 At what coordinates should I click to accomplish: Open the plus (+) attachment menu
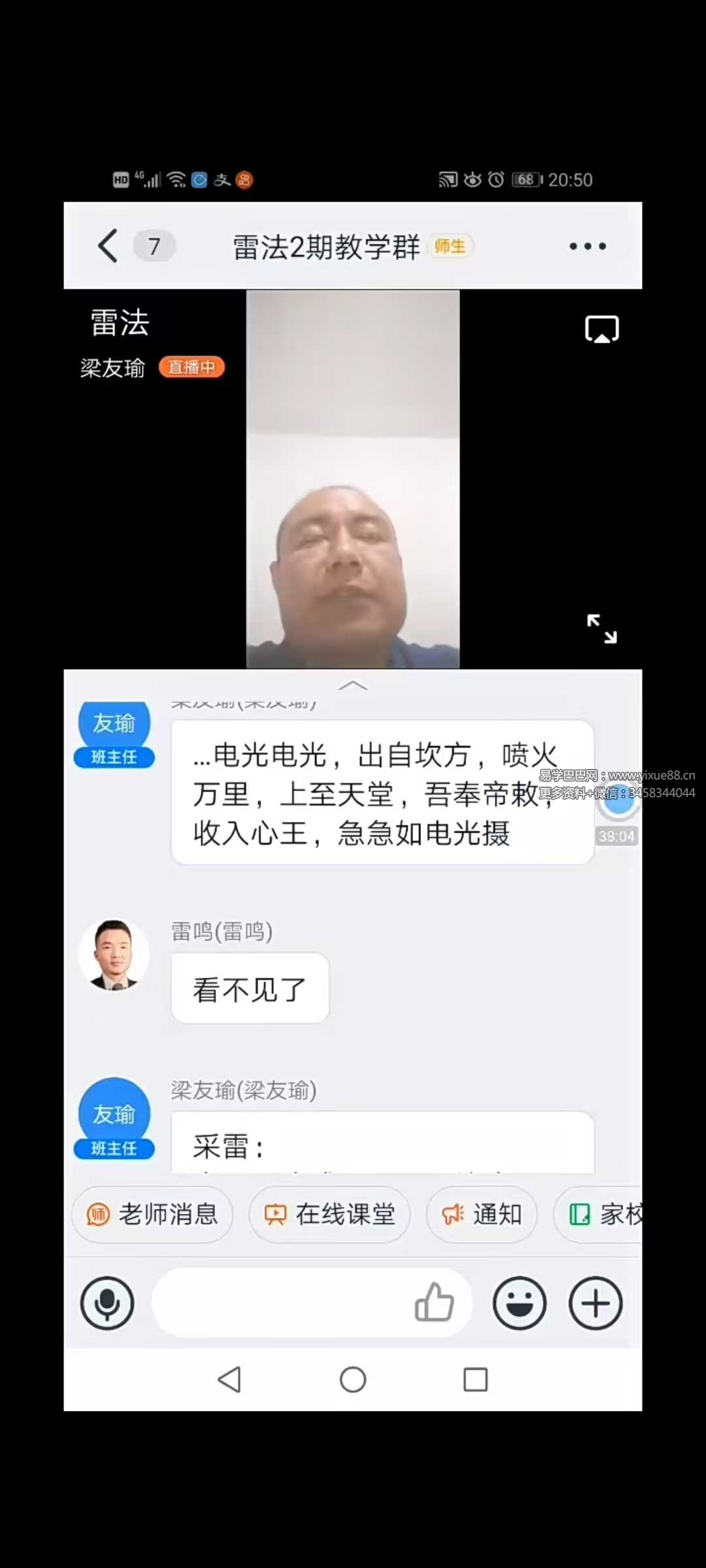tap(596, 1303)
